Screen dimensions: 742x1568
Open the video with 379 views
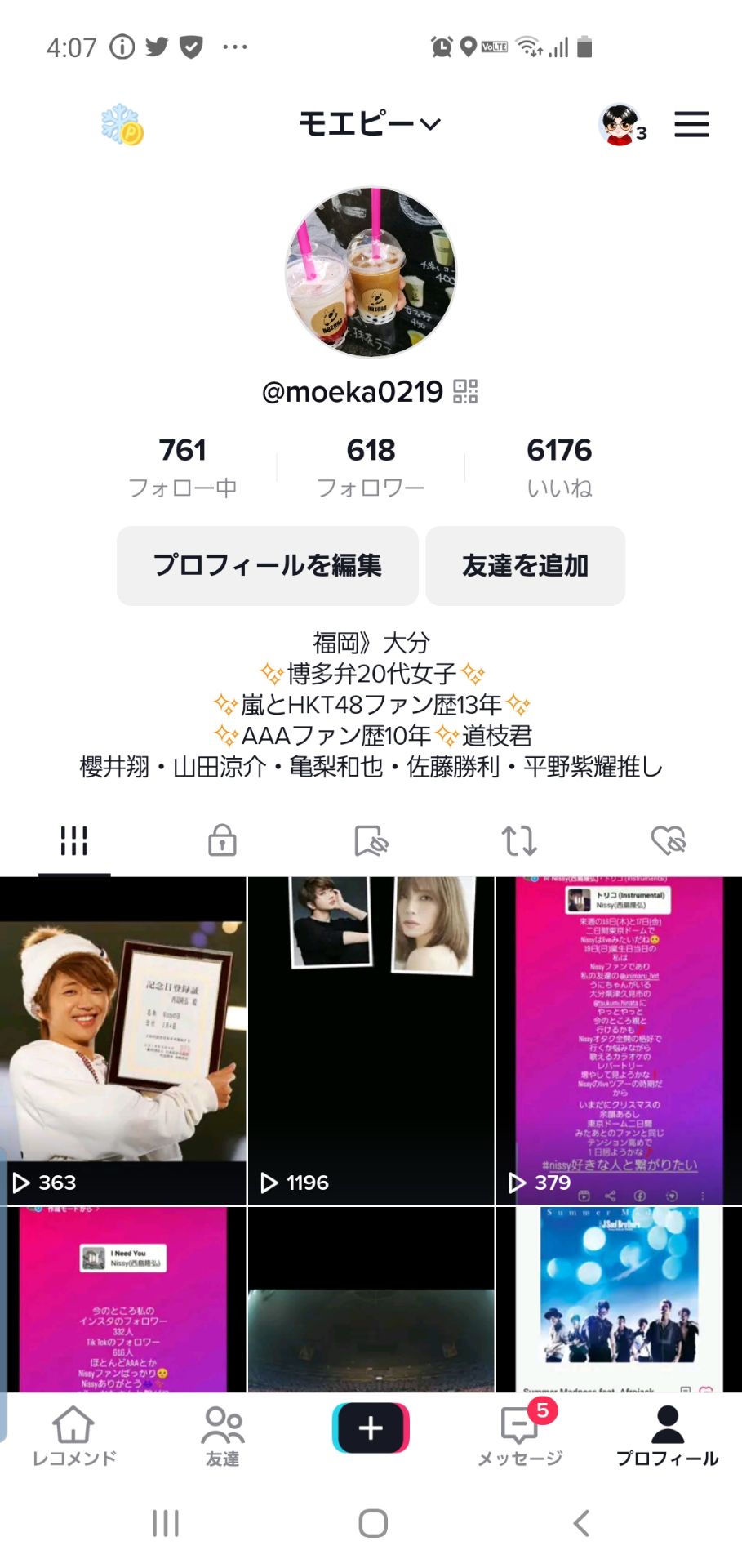click(x=618, y=1041)
